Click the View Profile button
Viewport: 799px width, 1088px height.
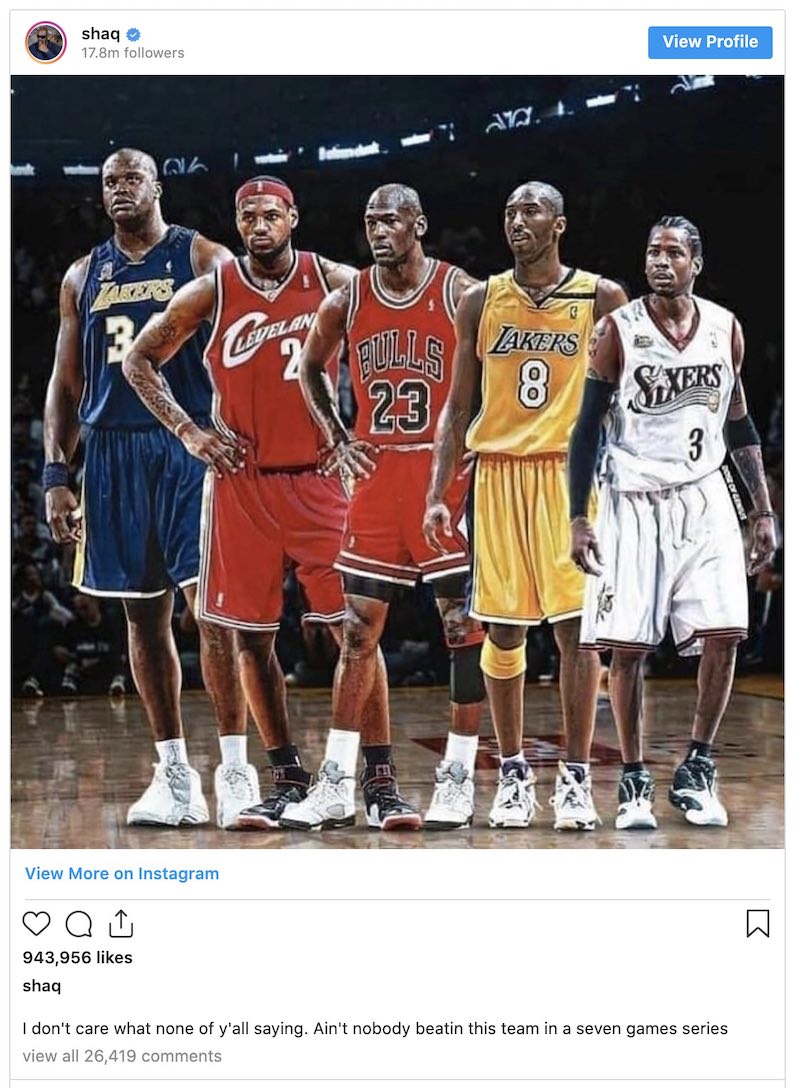(x=709, y=42)
